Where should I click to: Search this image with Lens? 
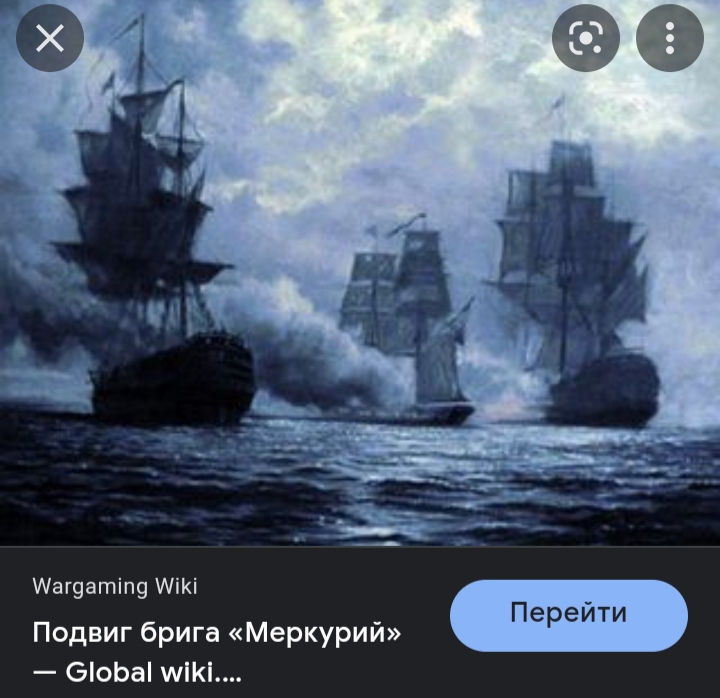pyautogui.click(x=586, y=38)
